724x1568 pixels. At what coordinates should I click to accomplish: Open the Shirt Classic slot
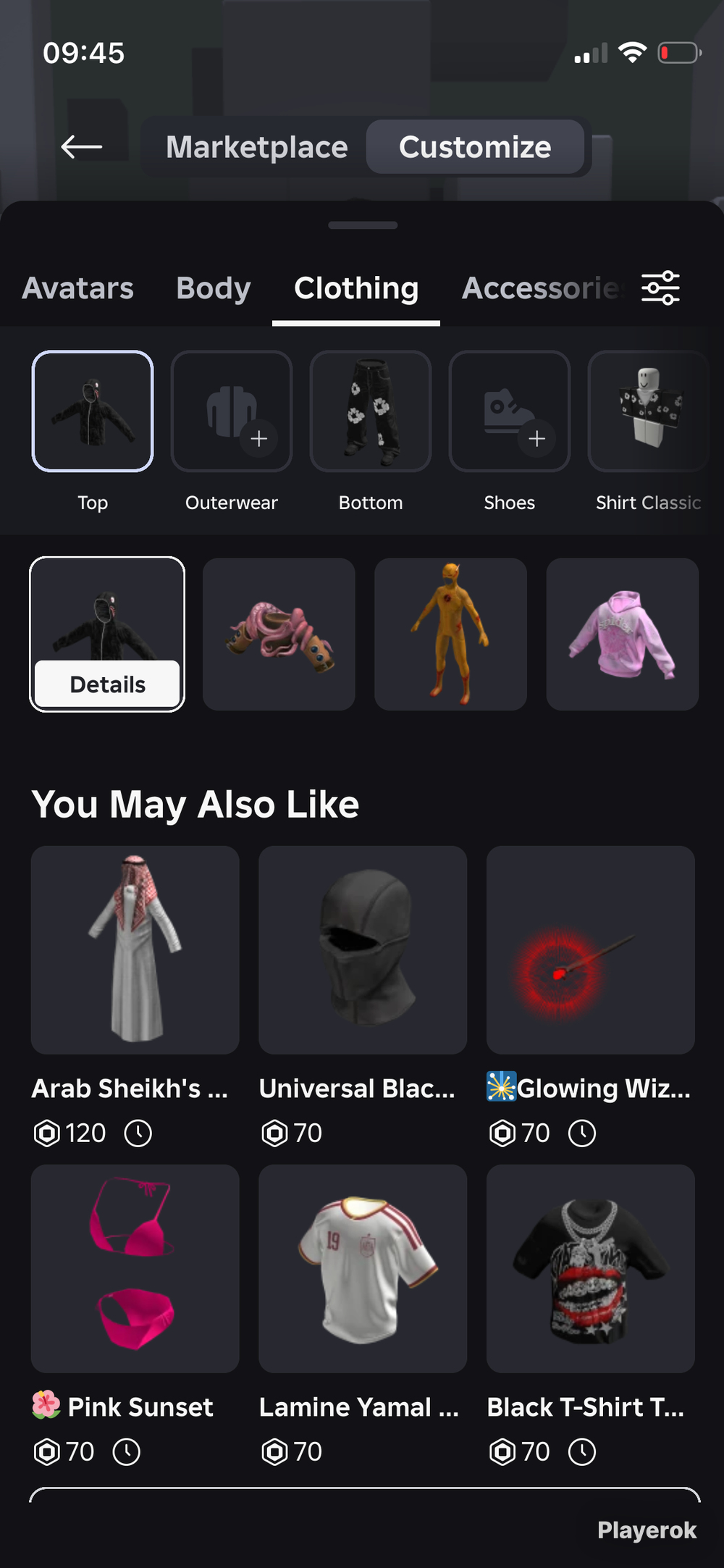tap(649, 411)
